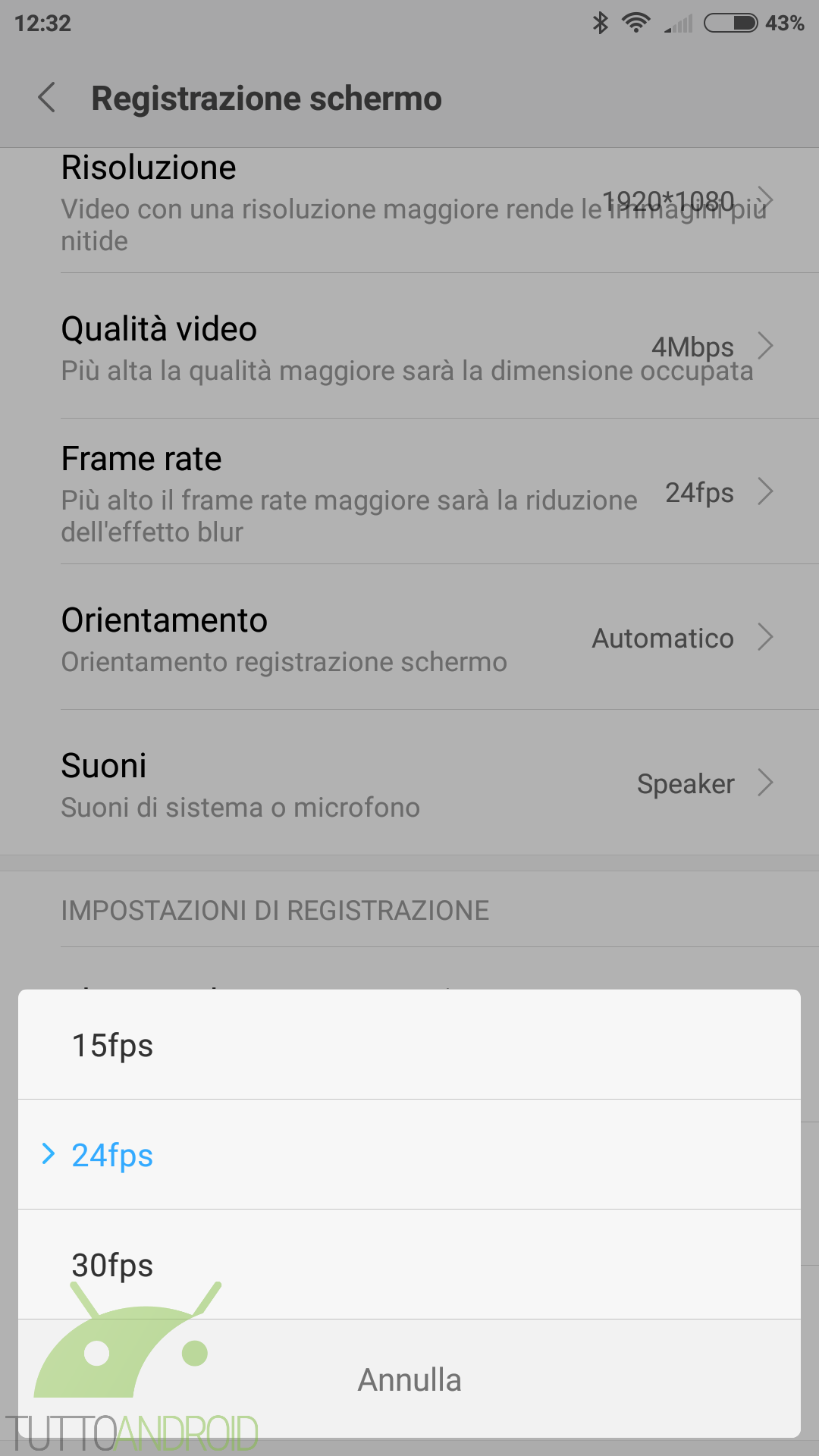Dismiss the dialog with Annulla
Image resolution: width=819 pixels, height=1456 pixels.
(x=409, y=1379)
